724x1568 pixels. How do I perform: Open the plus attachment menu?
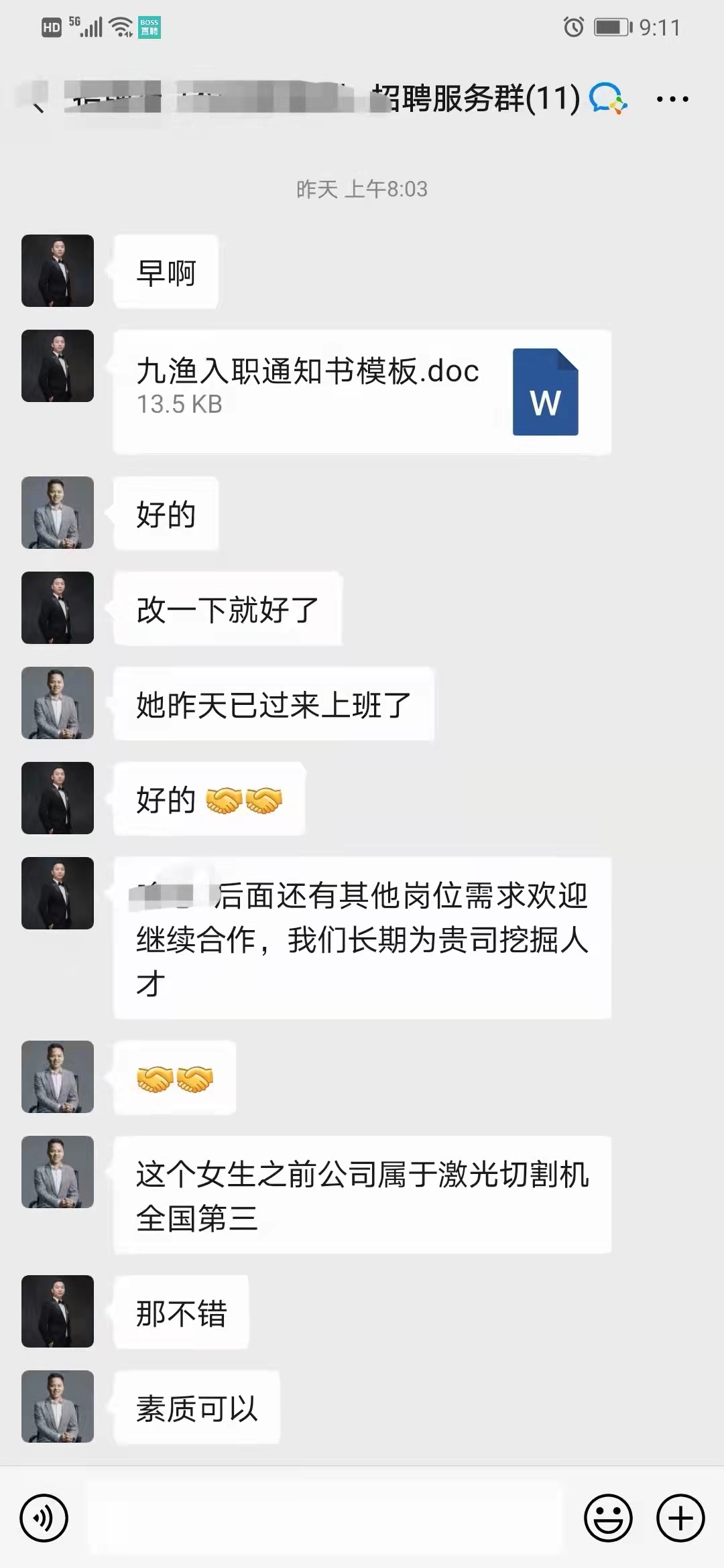[680, 1518]
